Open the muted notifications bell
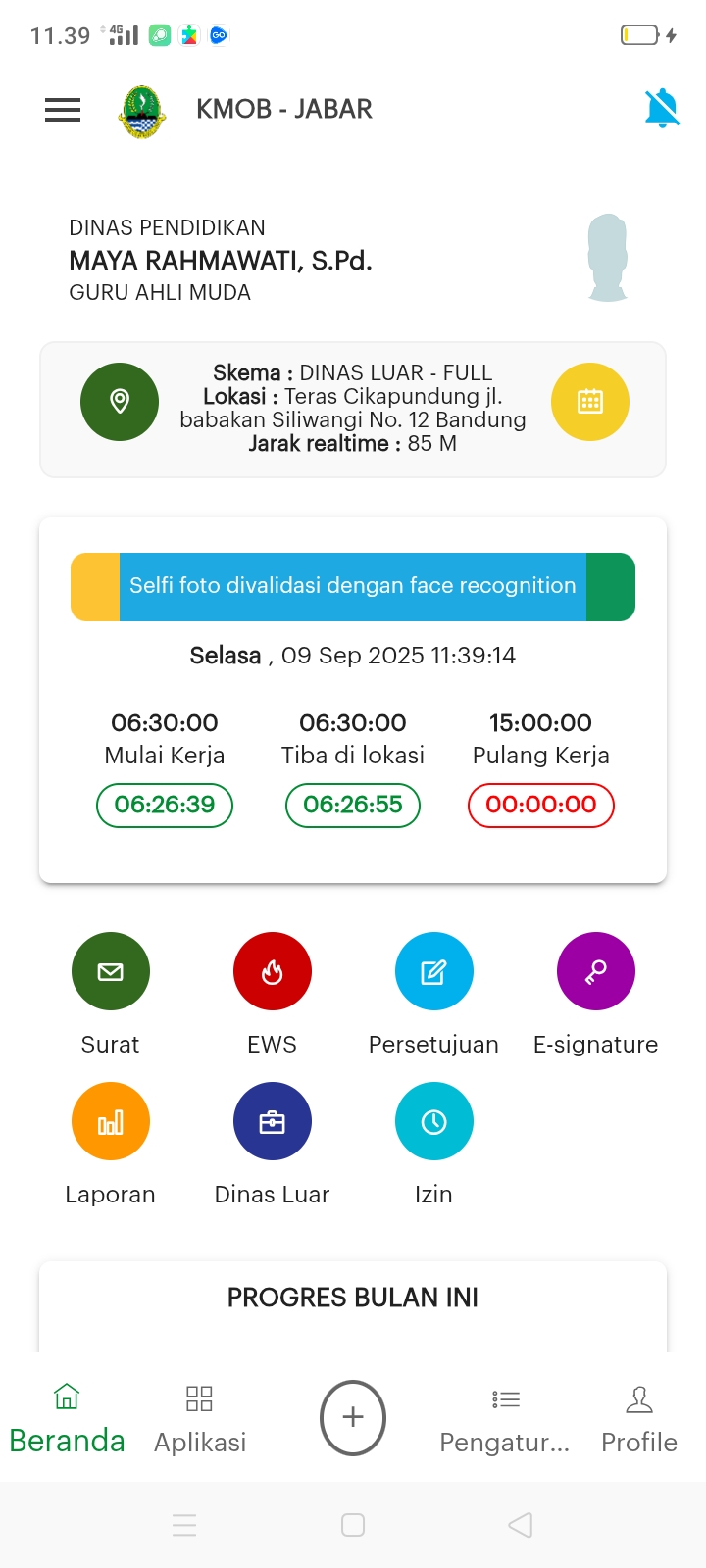The image size is (706, 1568). [x=662, y=109]
